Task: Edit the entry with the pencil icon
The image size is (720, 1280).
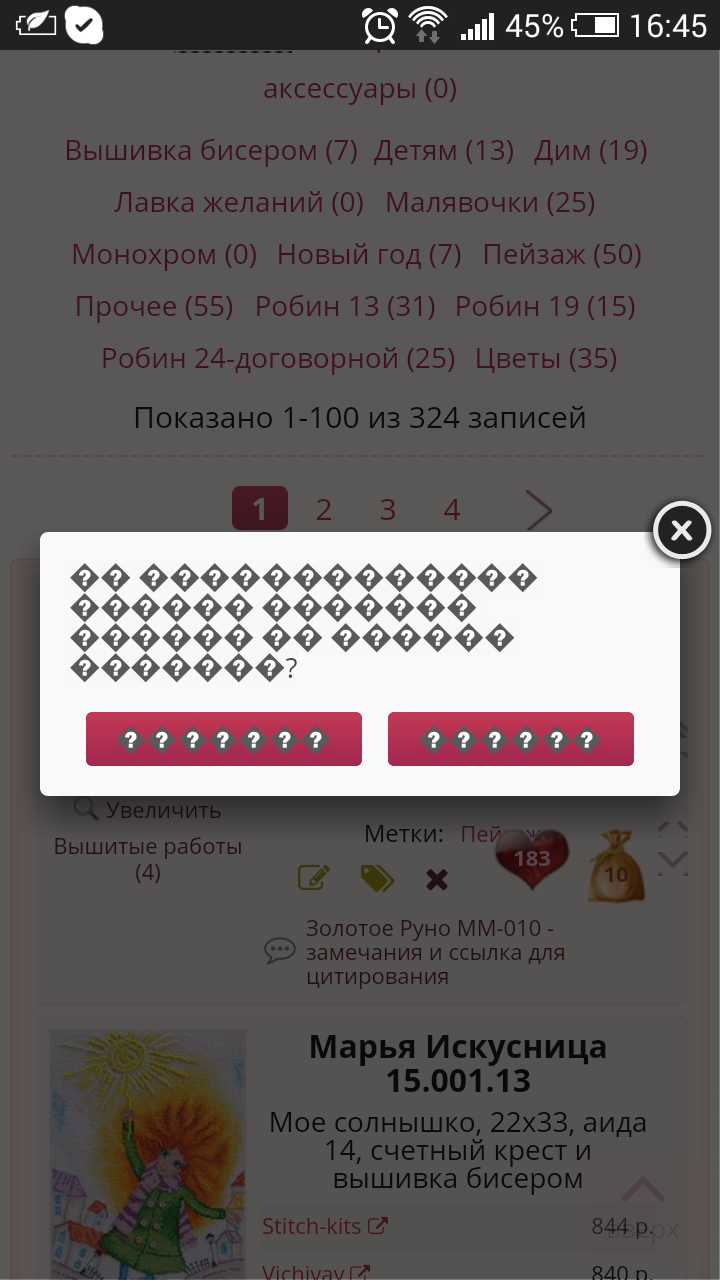Action: pos(314,879)
